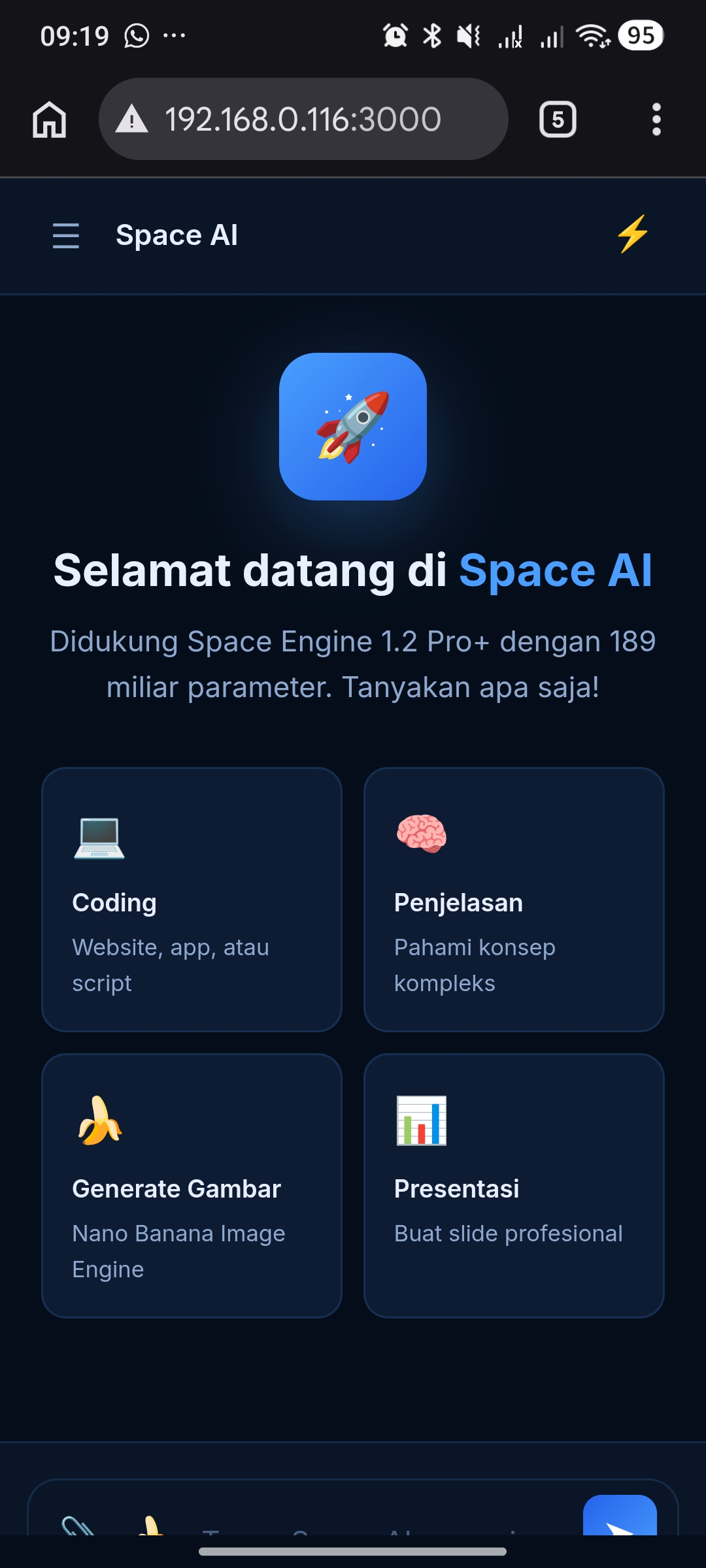Open the hamburger menu drawer

tap(66, 235)
